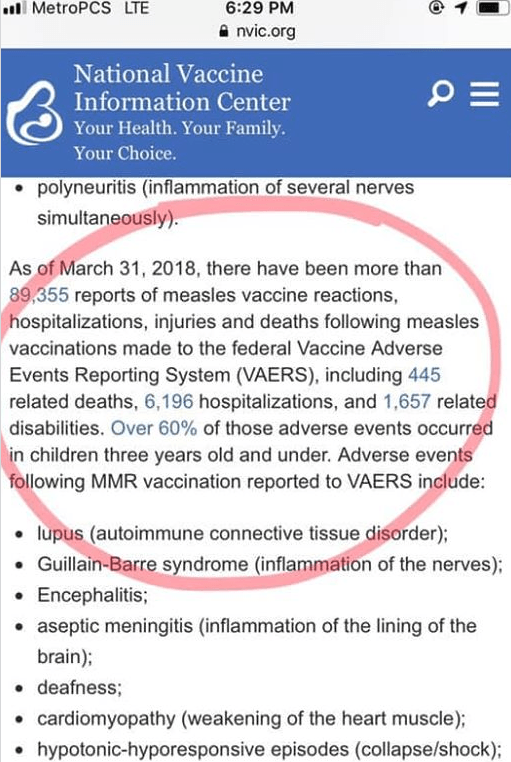Open the hamburger menu
This screenshot has height=762, width=511.
click(x=484, y=94)
